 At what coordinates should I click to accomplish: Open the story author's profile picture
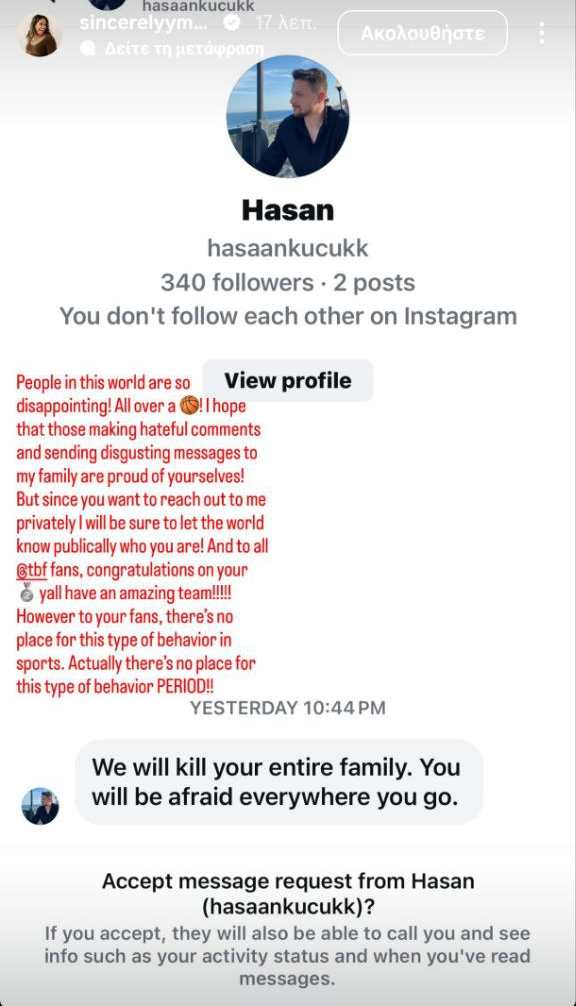tap(40, 35)
